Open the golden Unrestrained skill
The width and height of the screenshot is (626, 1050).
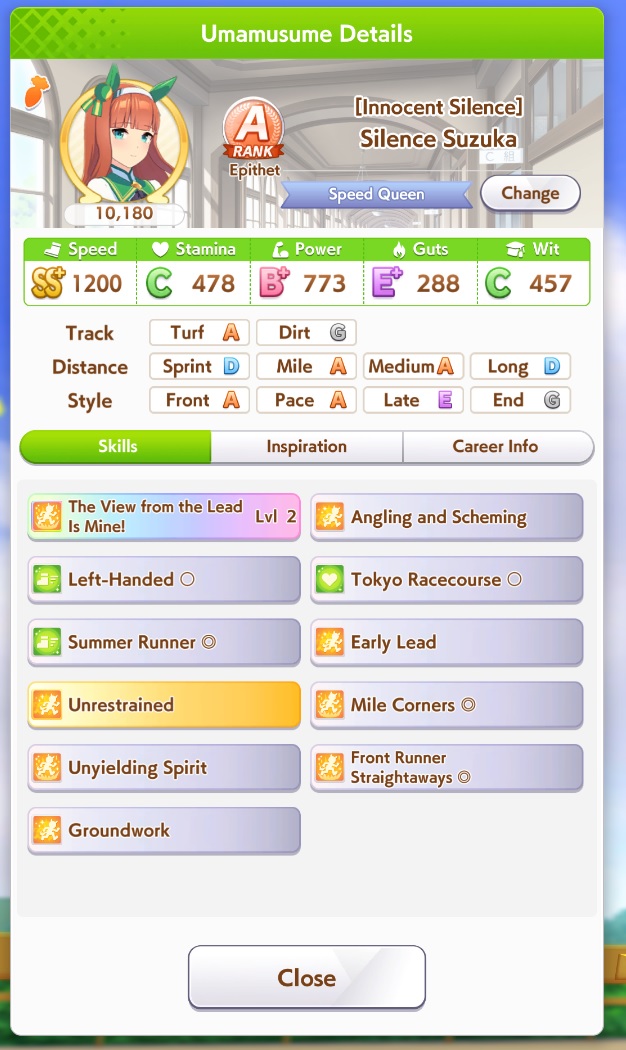[x=164, y=704]
